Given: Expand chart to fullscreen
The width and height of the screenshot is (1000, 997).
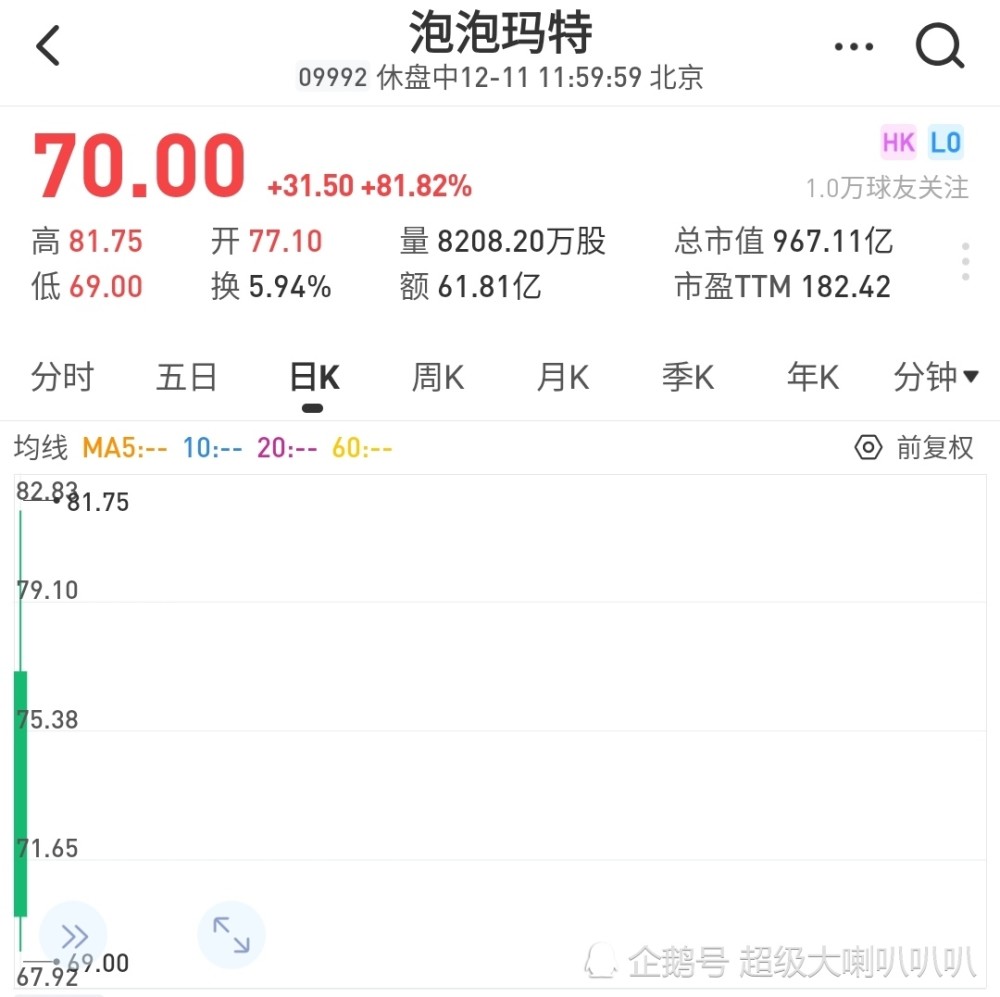Looking at the screenshot, I should click(231, 935).
